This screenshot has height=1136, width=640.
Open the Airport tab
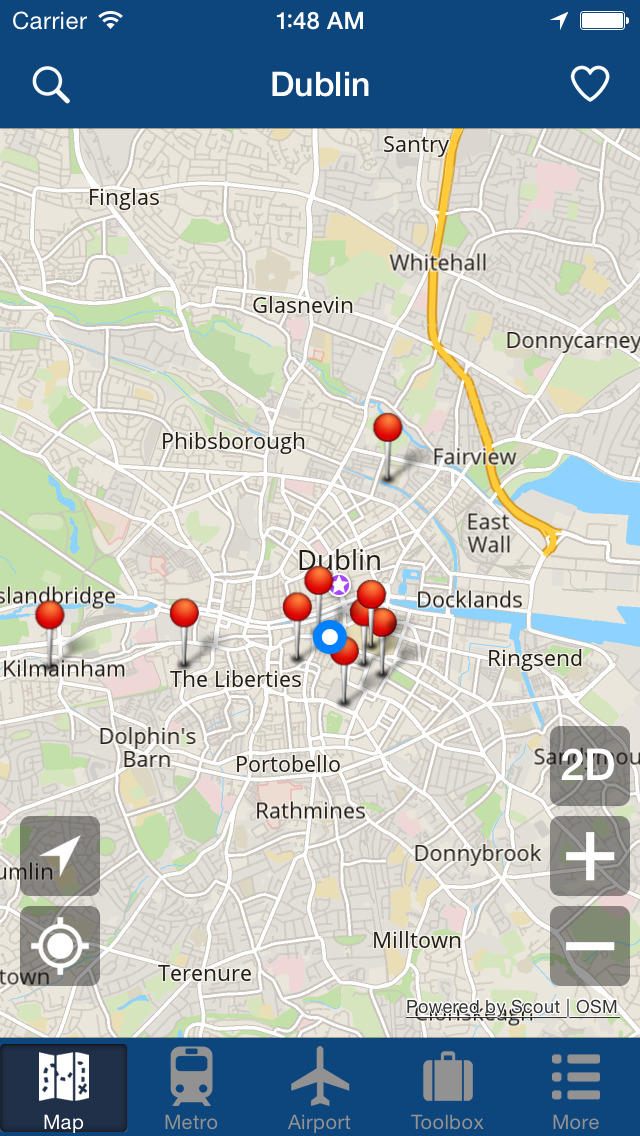pyautogui.click(x=319, y=1088)
